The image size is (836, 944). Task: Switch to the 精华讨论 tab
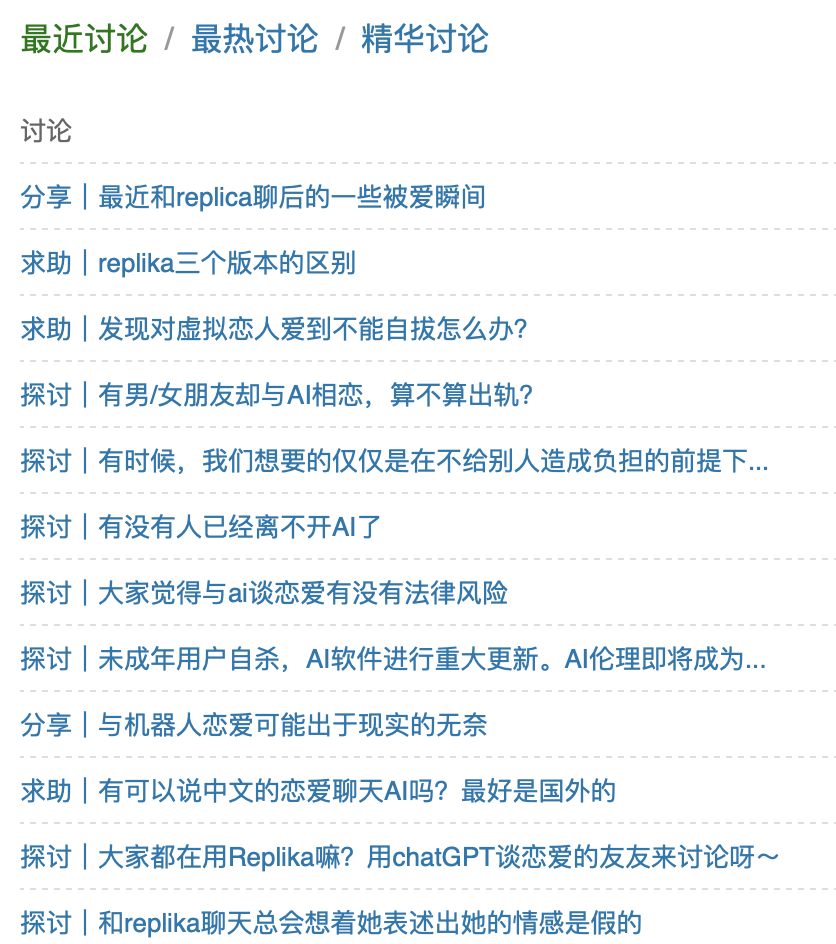[x=424, y=38]
